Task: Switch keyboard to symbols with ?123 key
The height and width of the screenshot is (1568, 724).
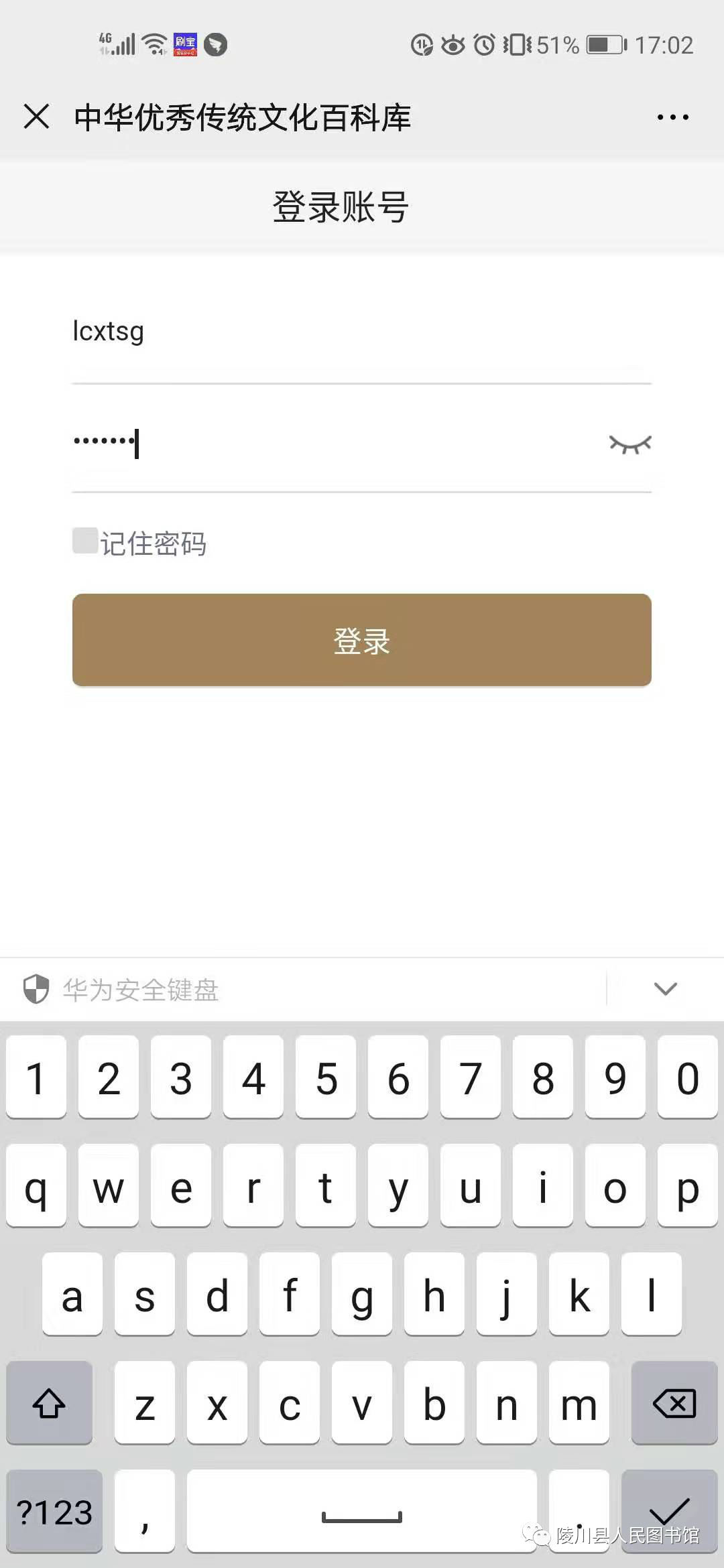Action: tap(54, 1511)
